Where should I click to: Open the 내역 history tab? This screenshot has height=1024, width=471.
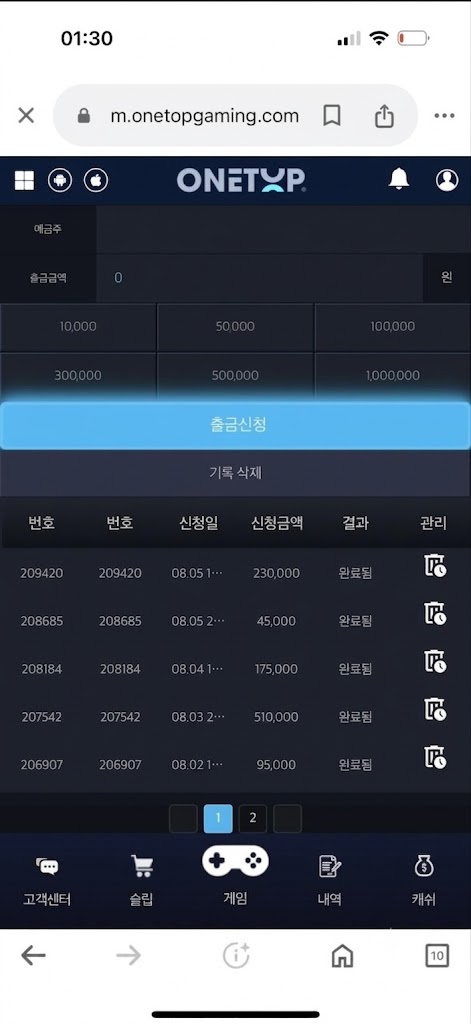click(330, 882)
